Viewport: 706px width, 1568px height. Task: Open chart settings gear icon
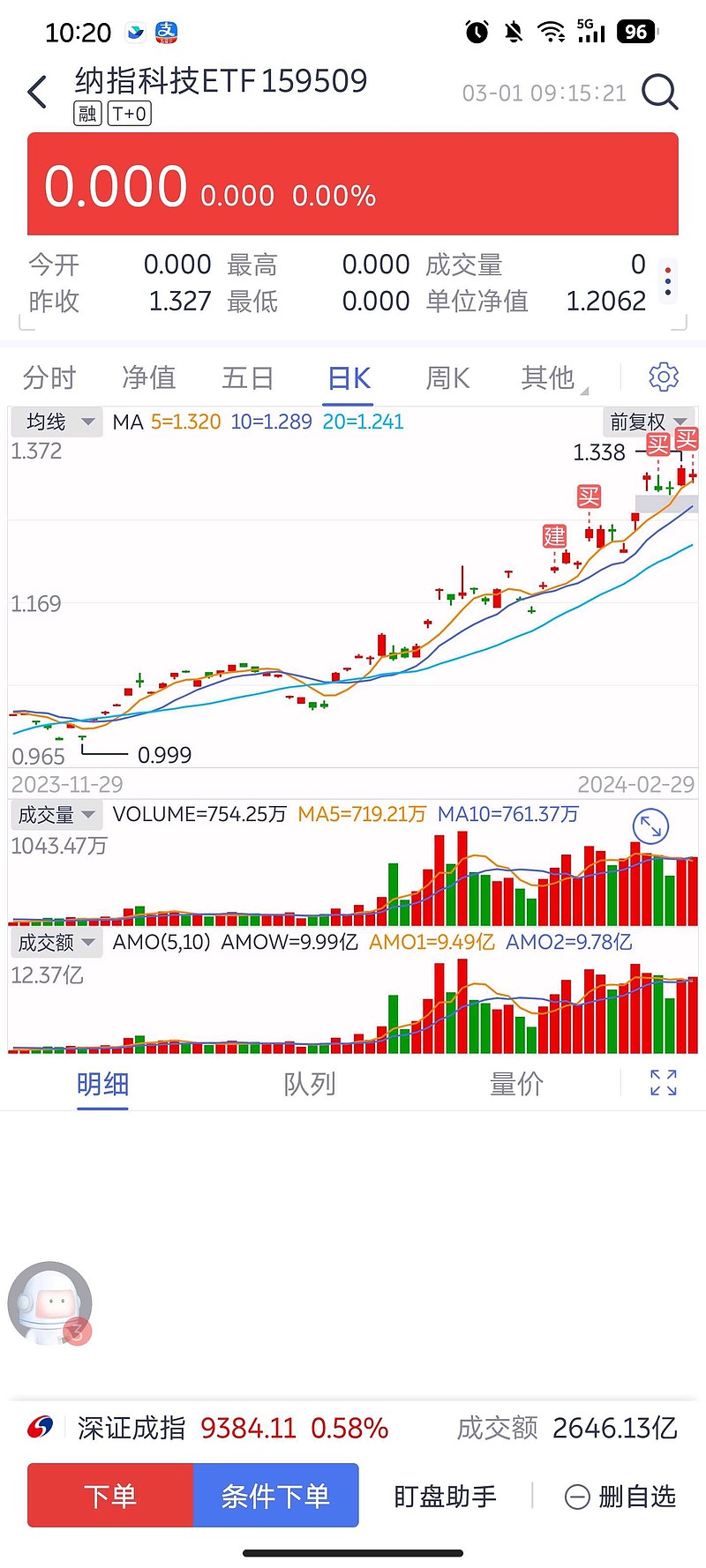(x=663, y=377)
